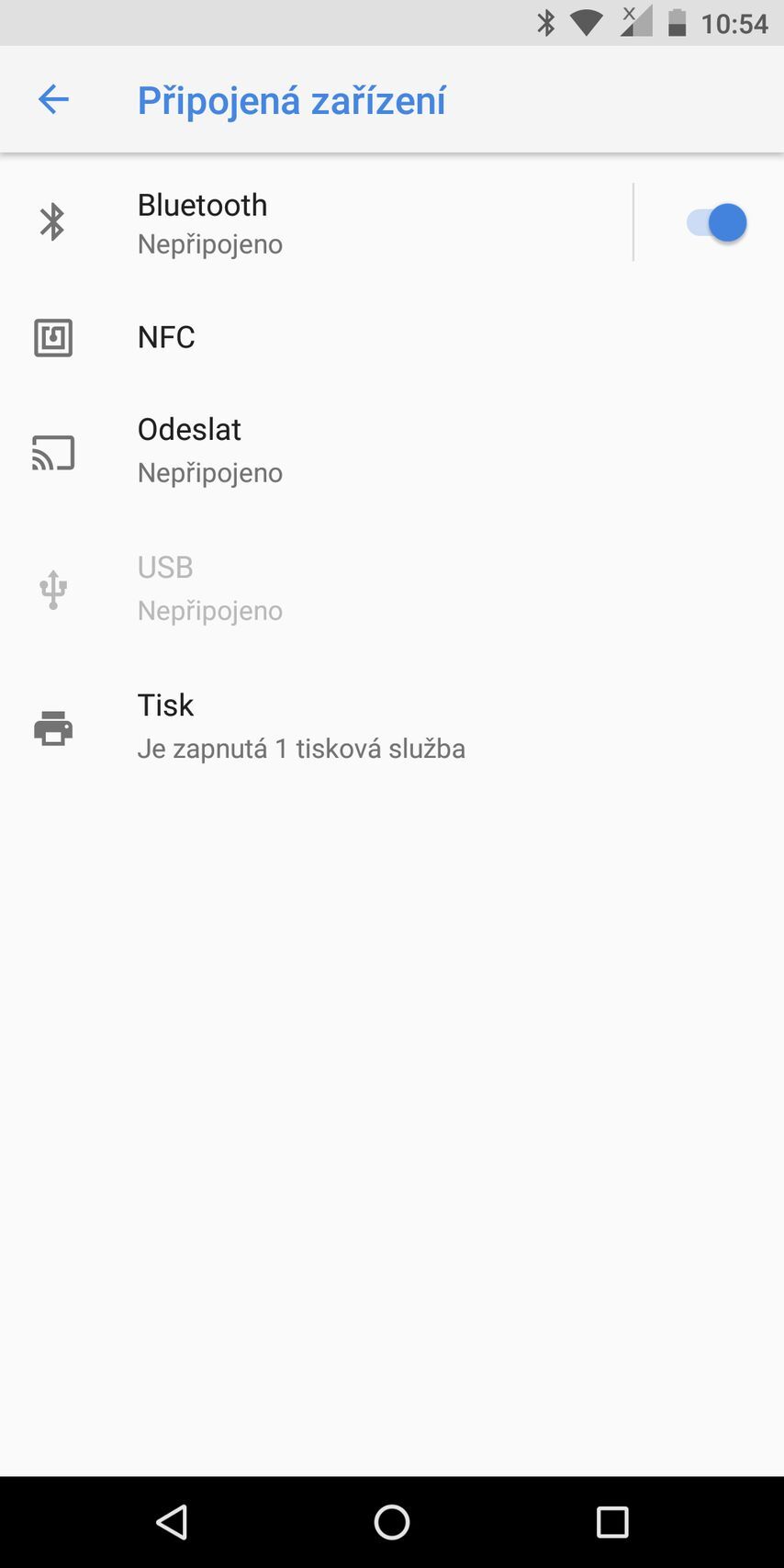
Task: Tap the Připojená zařízení heading
Action: [x=292, y=101]
